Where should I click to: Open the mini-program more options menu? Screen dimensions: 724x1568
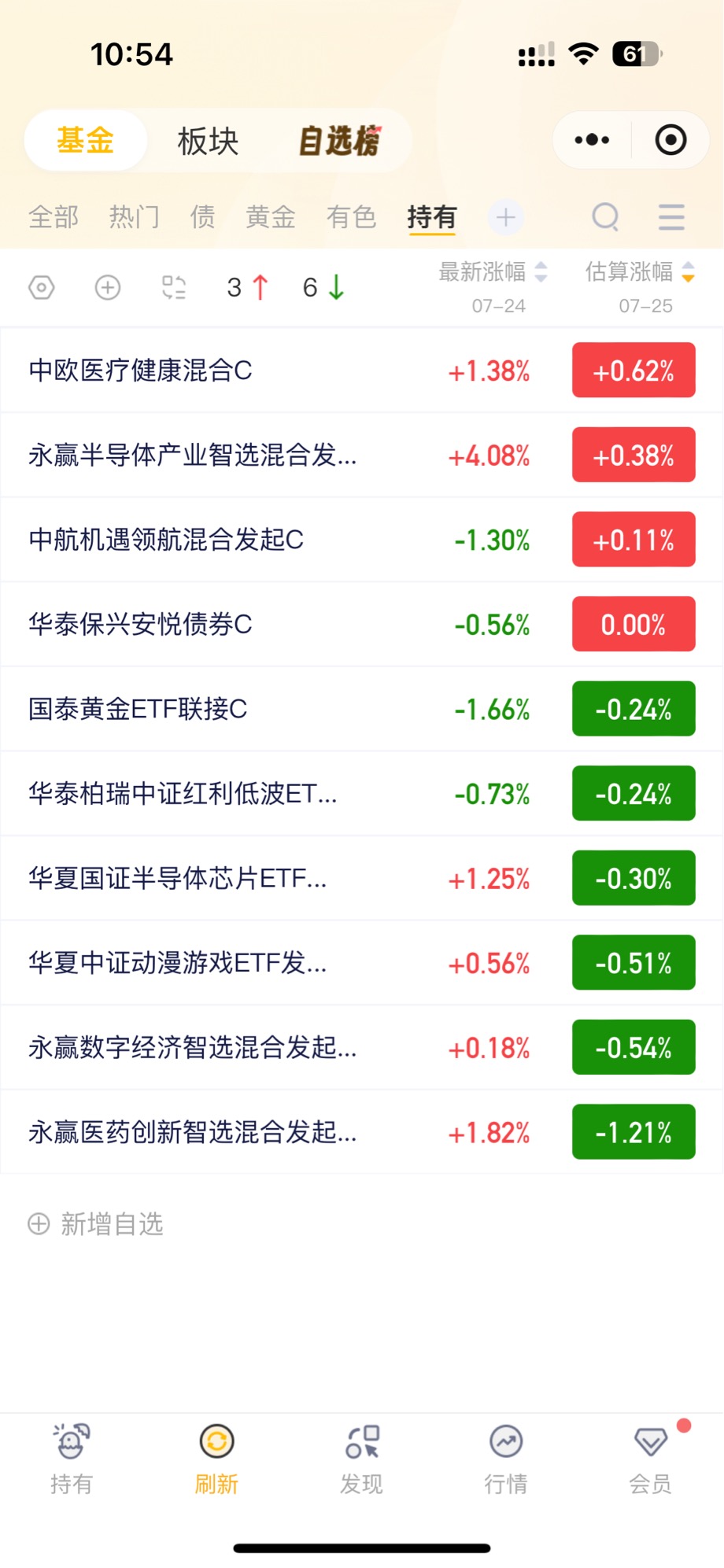(x=592, y=140)
